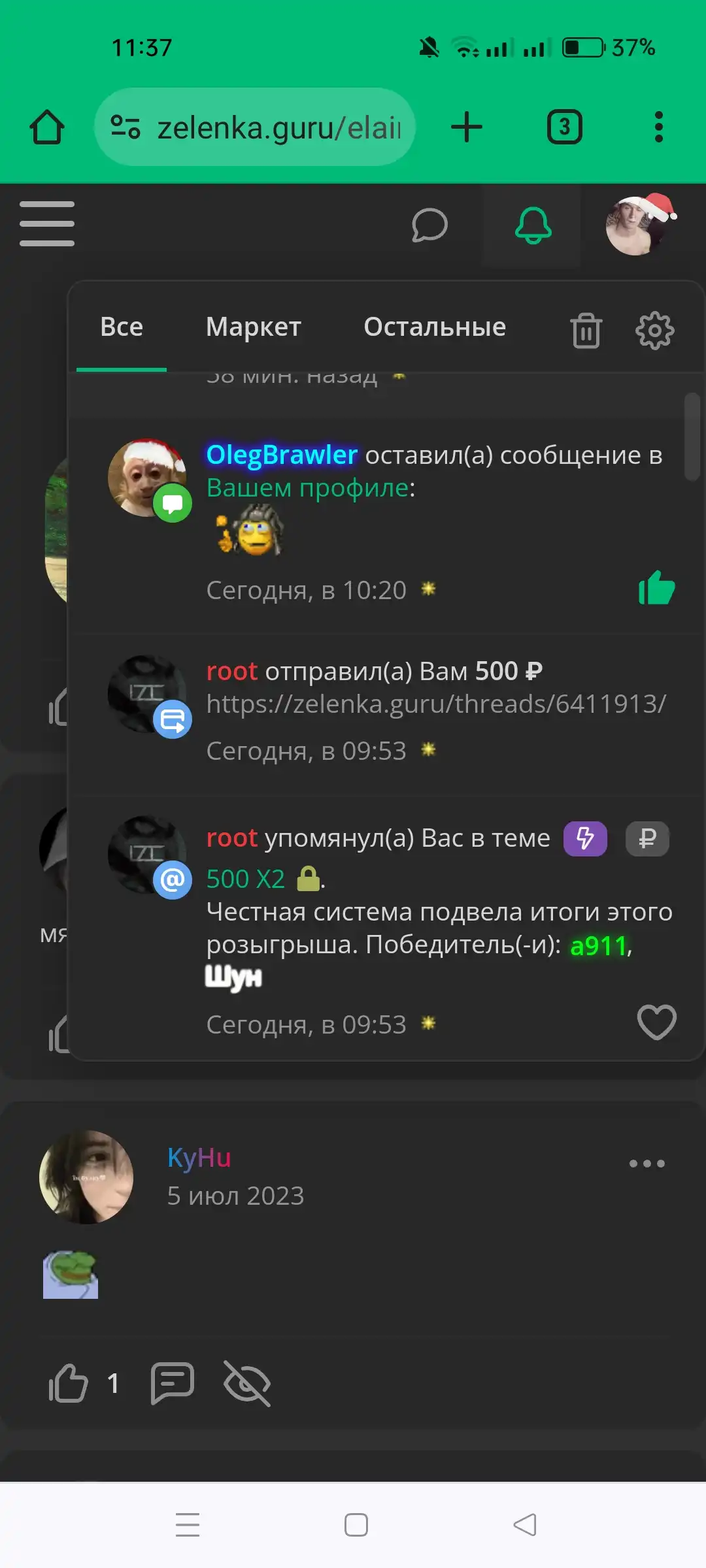This screenshot has height=1568, width=706.
Task: Switch to the Остальные tab
Action: pyautogui.click(x=435, y=327)
